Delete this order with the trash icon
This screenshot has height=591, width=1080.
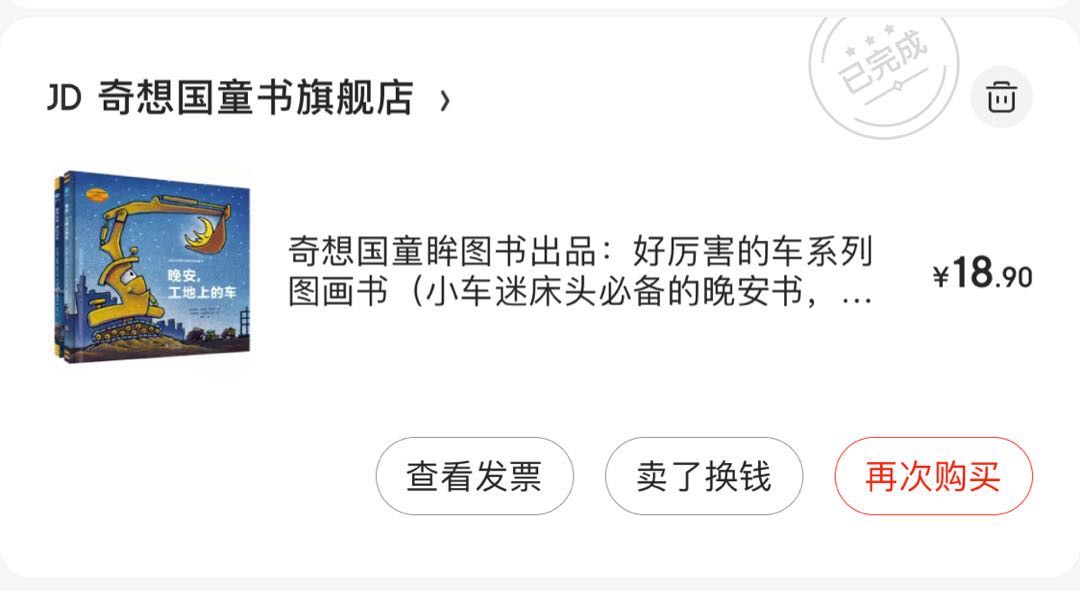pyautogui.click(x=1001, y=98)
